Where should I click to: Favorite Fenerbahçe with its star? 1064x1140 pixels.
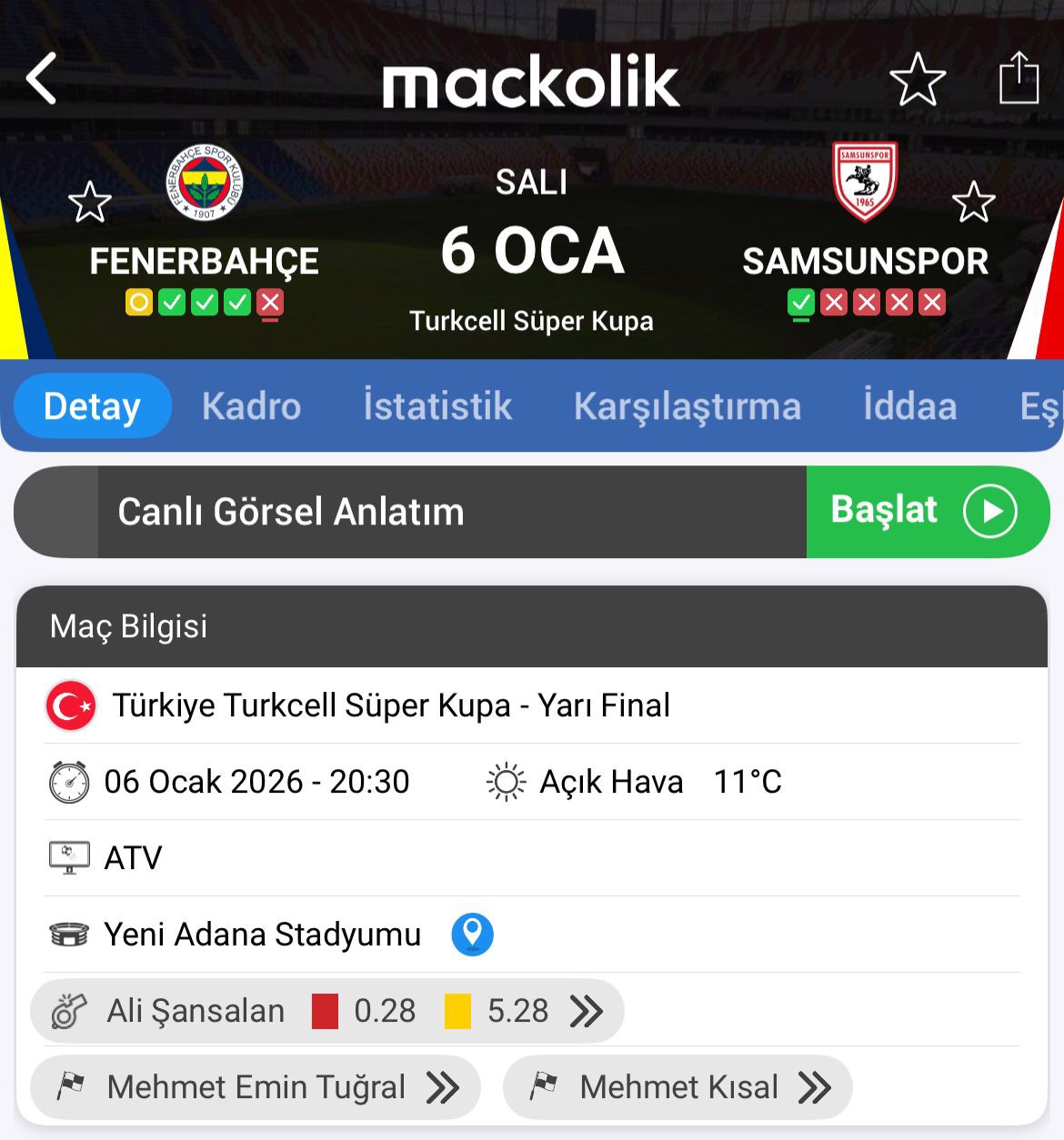[x=90, y=202]
